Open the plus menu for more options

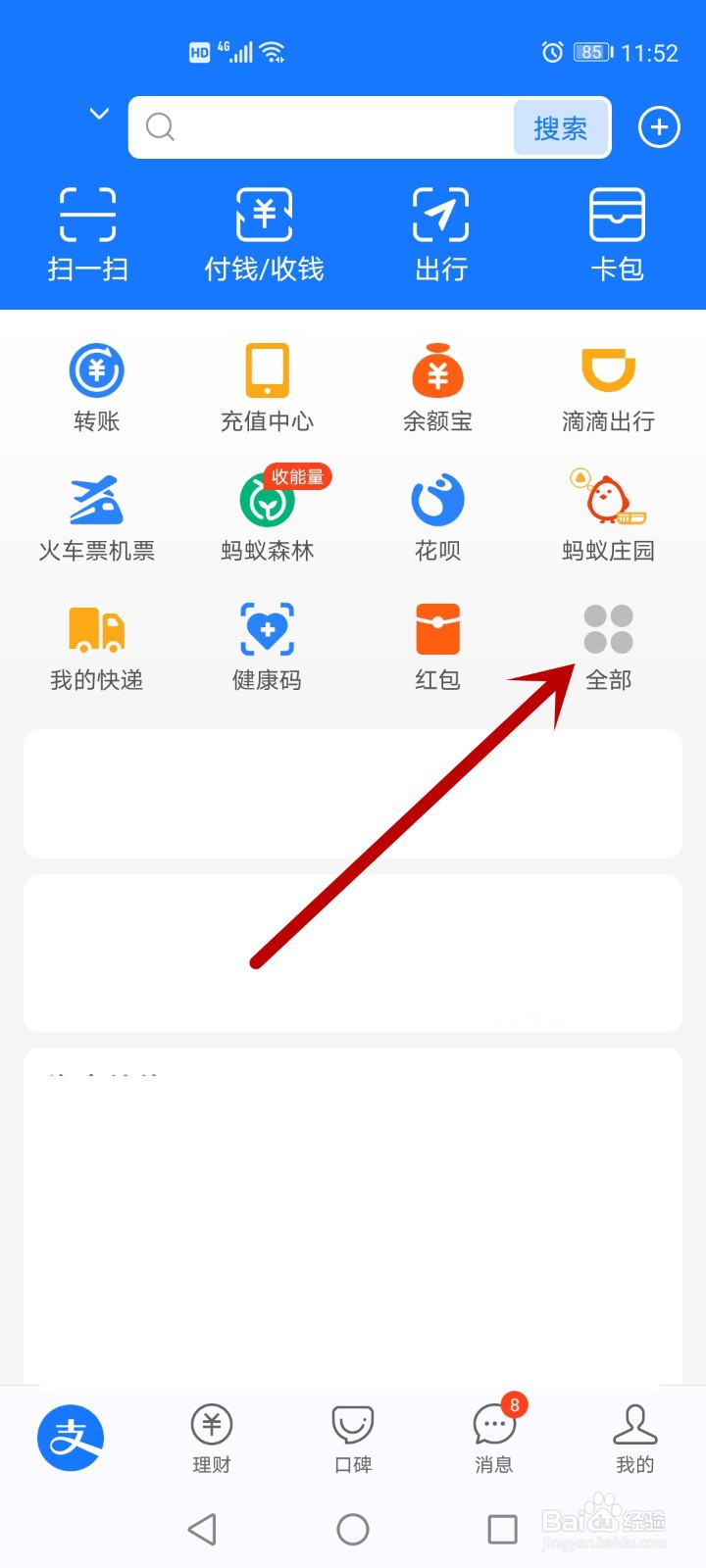(659, 126)
